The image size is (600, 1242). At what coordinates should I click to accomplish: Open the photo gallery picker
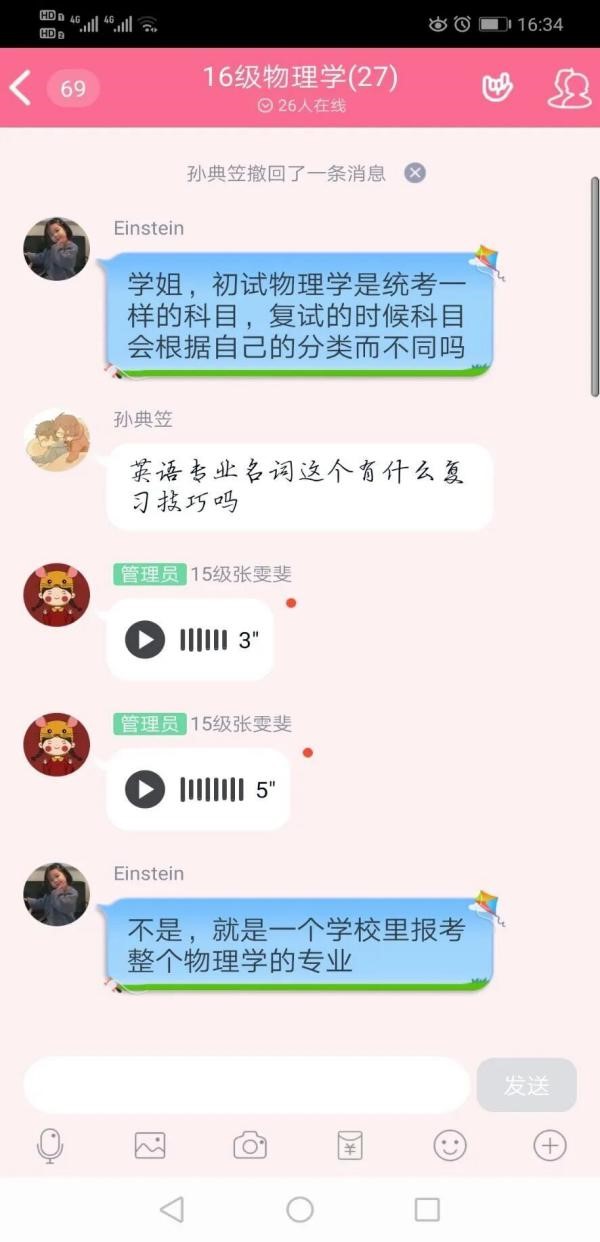pyautogui.click(x=150, y=1146)
